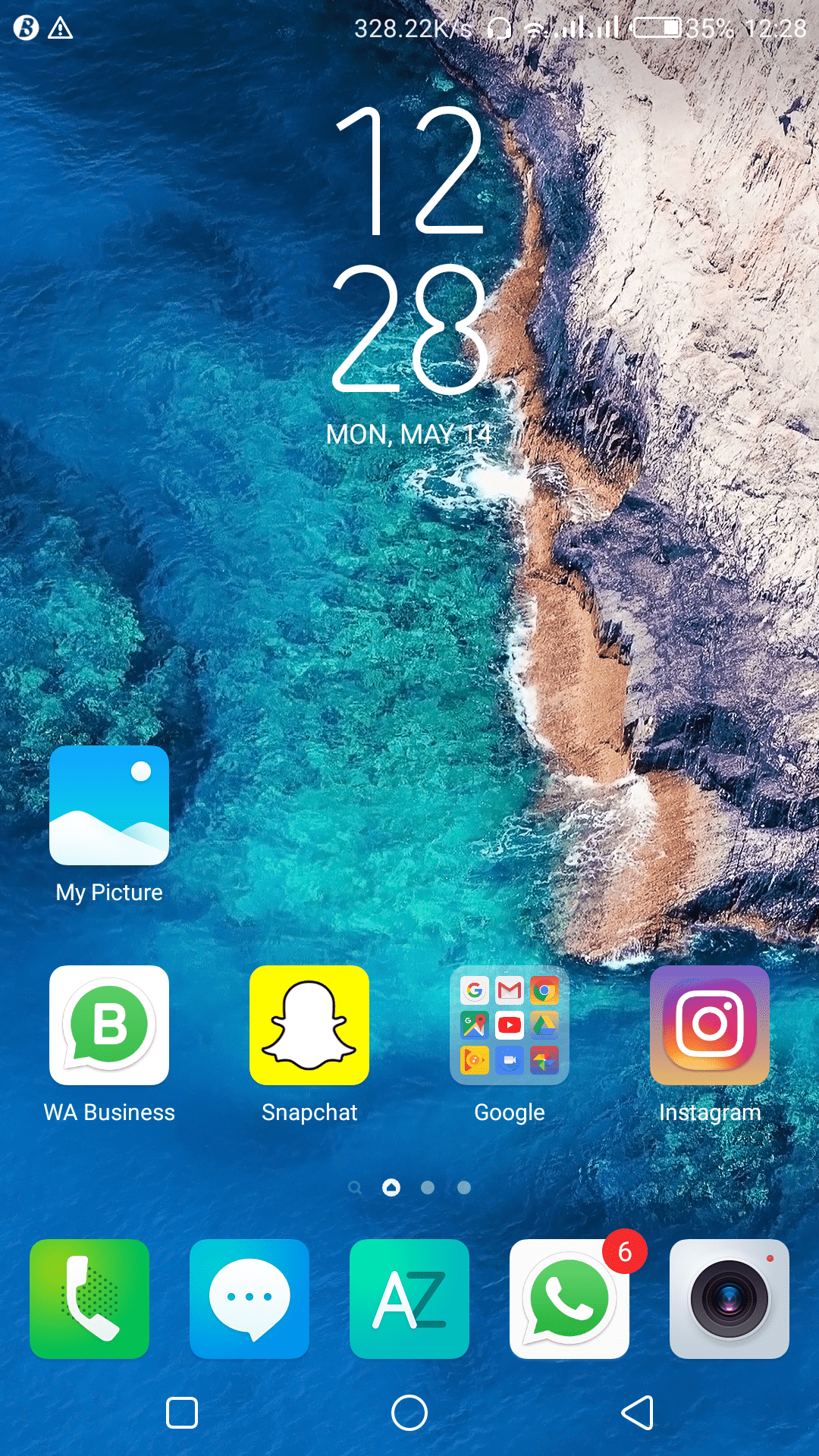Open the AZ app drawer icon

tap(409, 1299)
